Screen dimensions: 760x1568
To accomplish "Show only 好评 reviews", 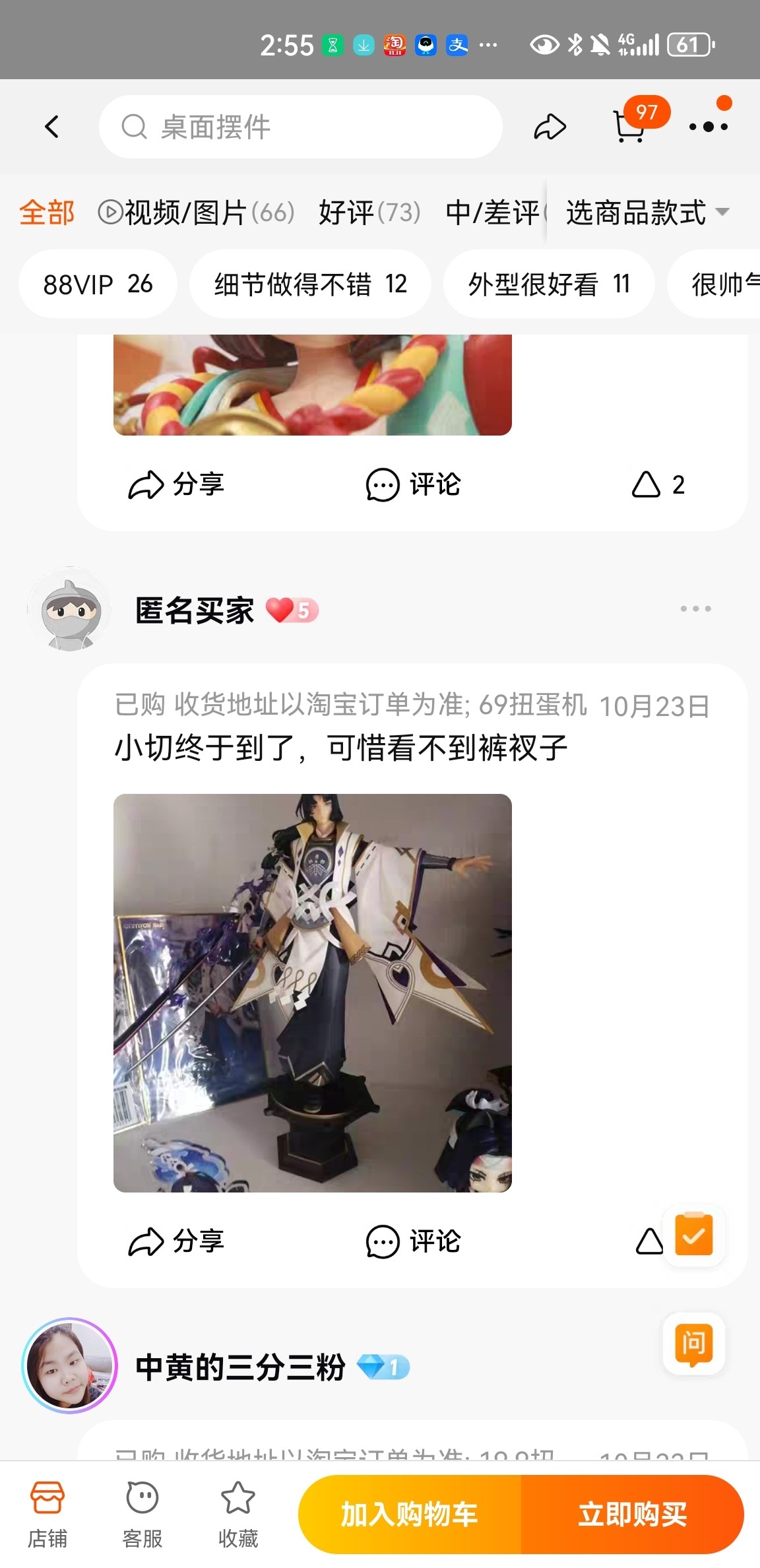I will pos(369,212).
